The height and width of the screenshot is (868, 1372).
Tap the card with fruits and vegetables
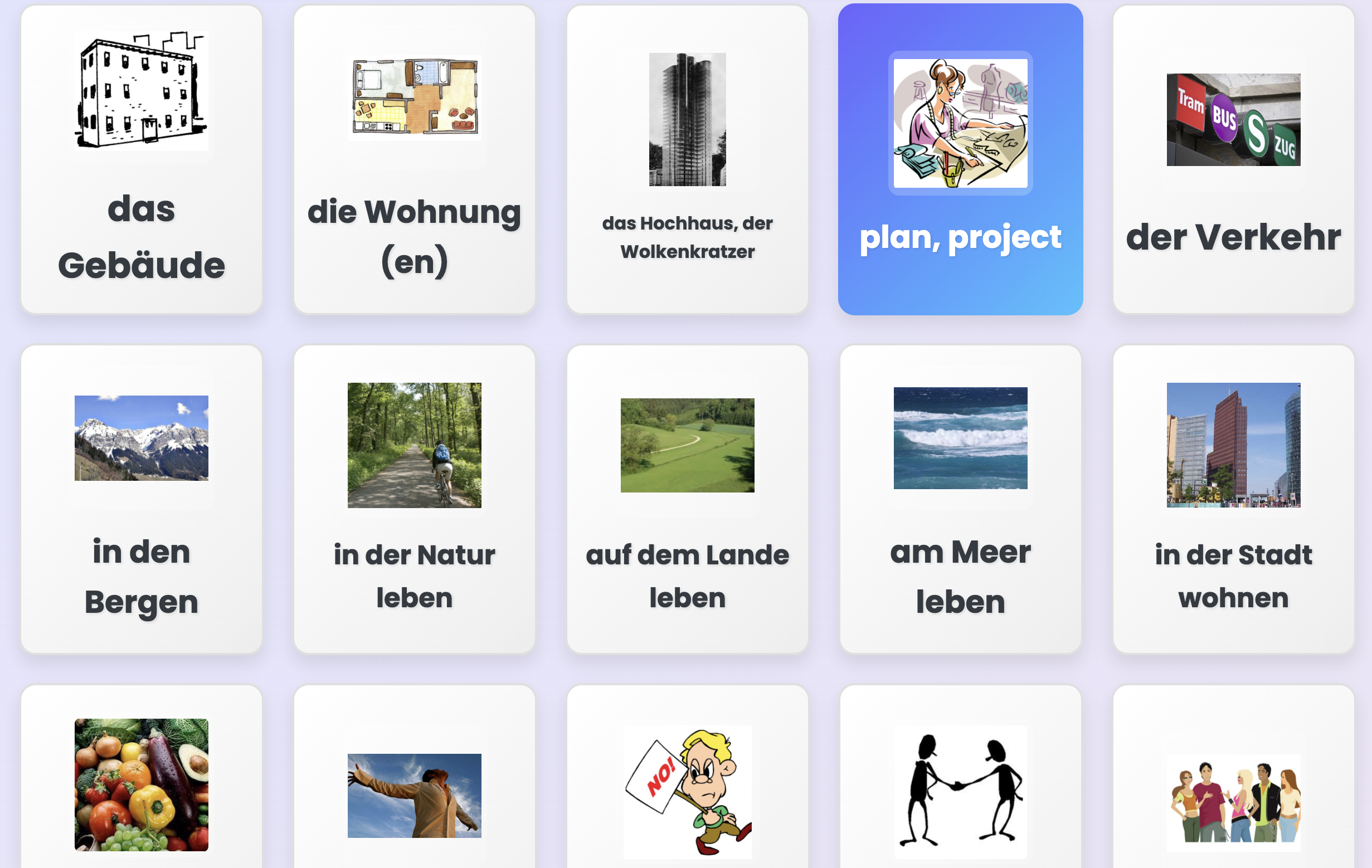tap(142, 785)
